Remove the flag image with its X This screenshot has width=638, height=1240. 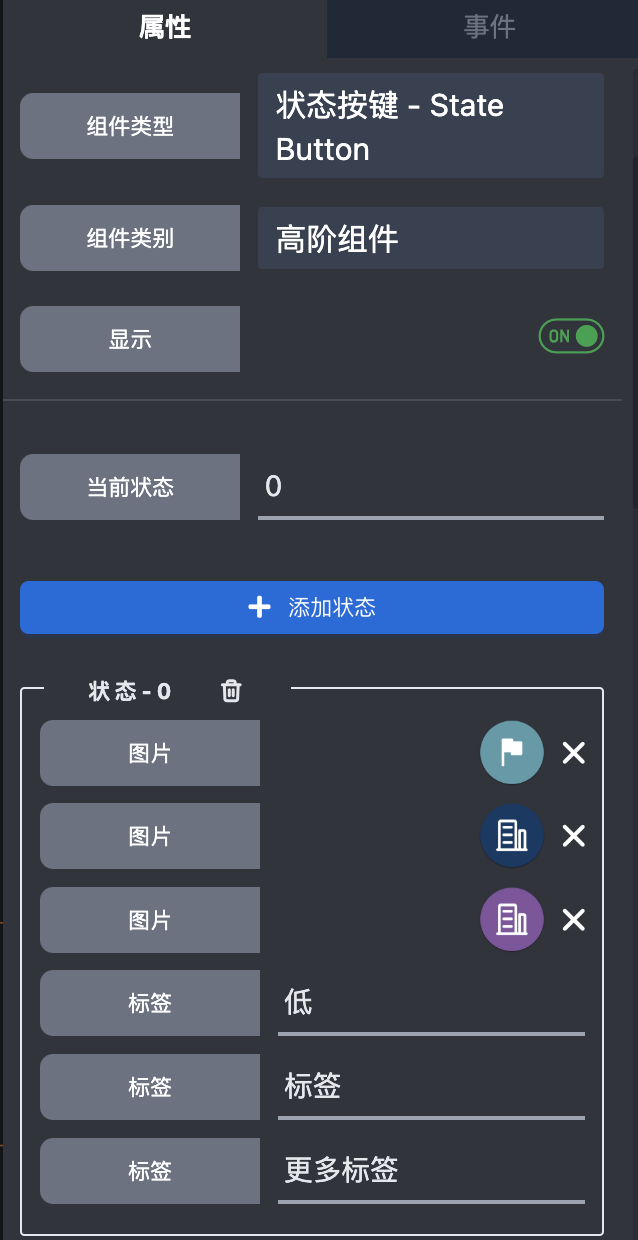pos(573,753)
